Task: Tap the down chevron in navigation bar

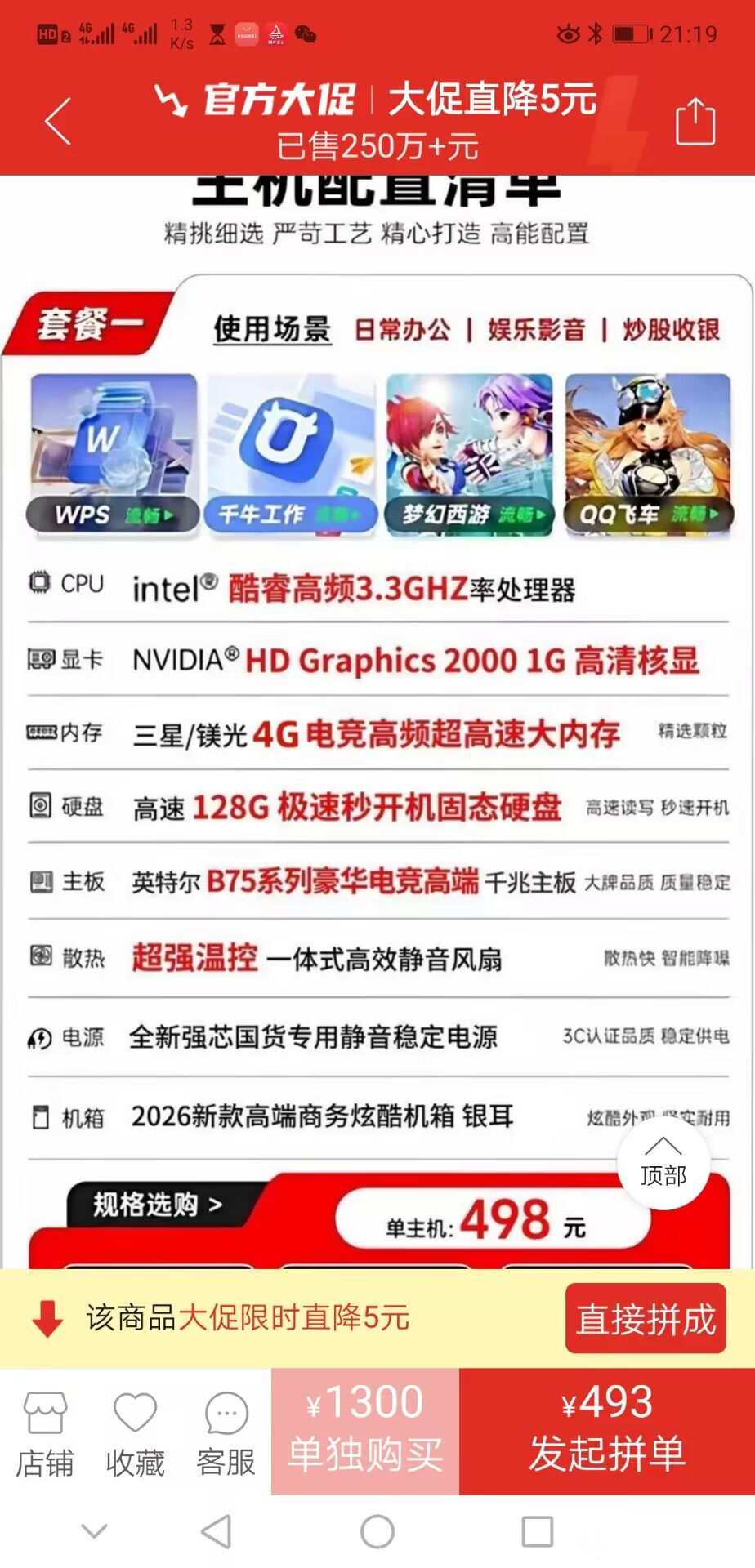Action: coord(94,1534)
